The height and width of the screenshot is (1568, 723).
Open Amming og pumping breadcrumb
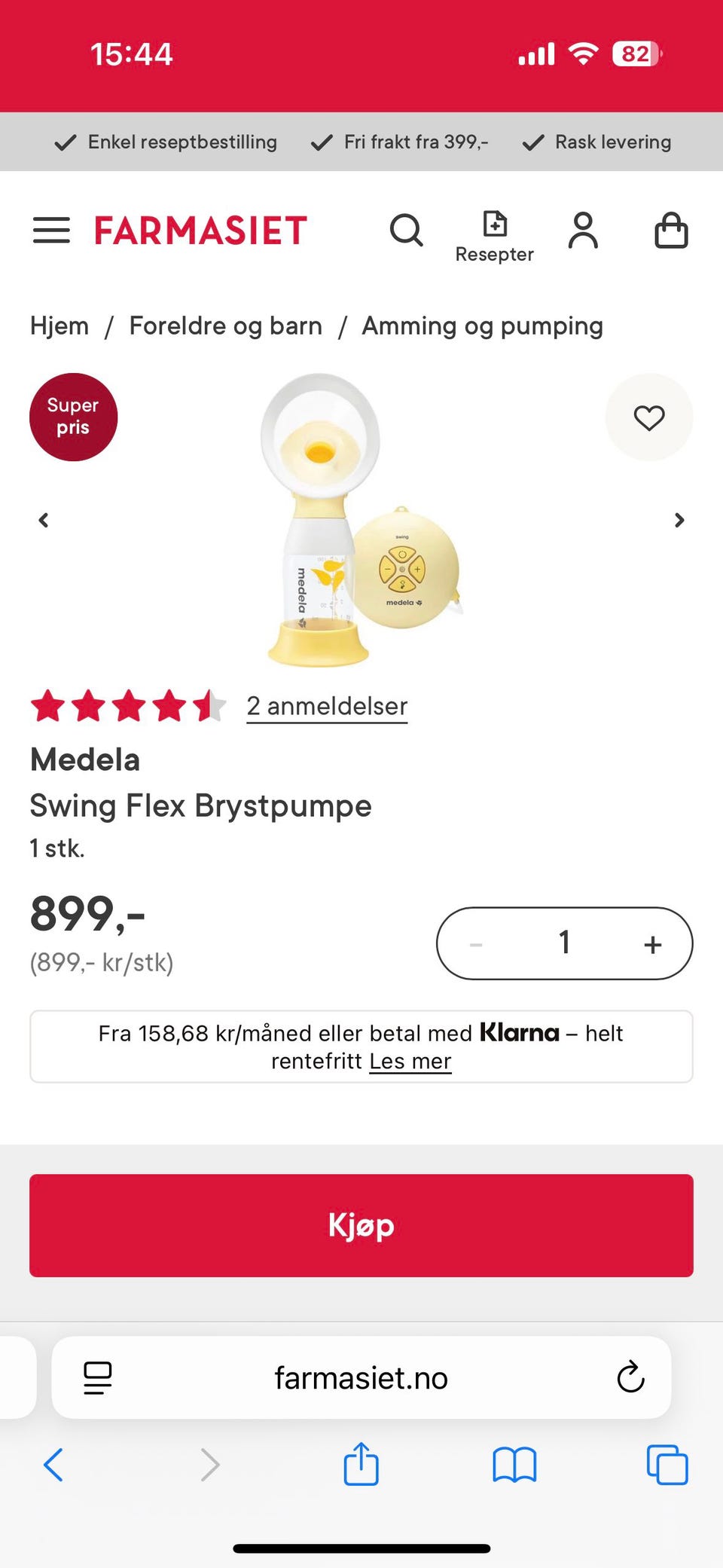coord(483,326)
